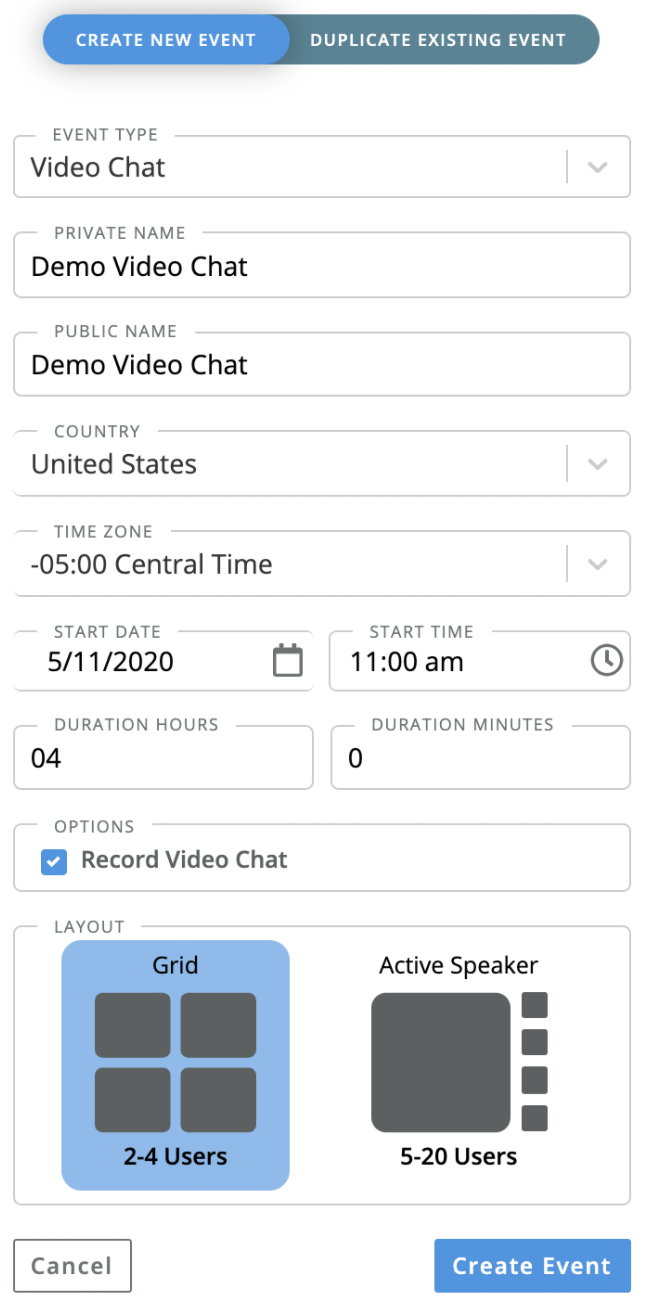Expand the Event Type dropdown
The height and width of the screenshot is (1310, 650).
pyautogui.click(x=597, y=168)
